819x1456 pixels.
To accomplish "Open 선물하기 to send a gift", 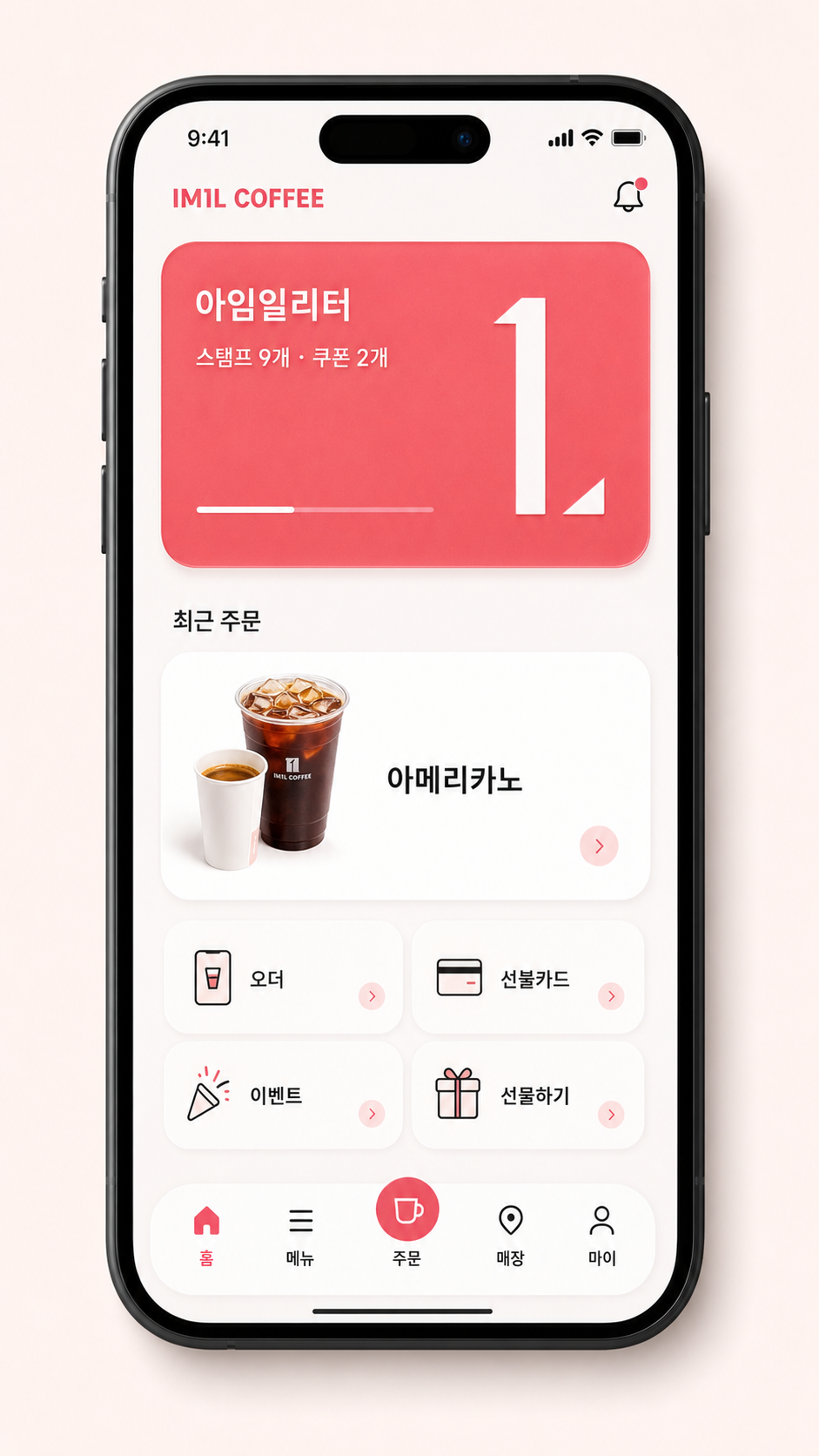I will 528,1095.
